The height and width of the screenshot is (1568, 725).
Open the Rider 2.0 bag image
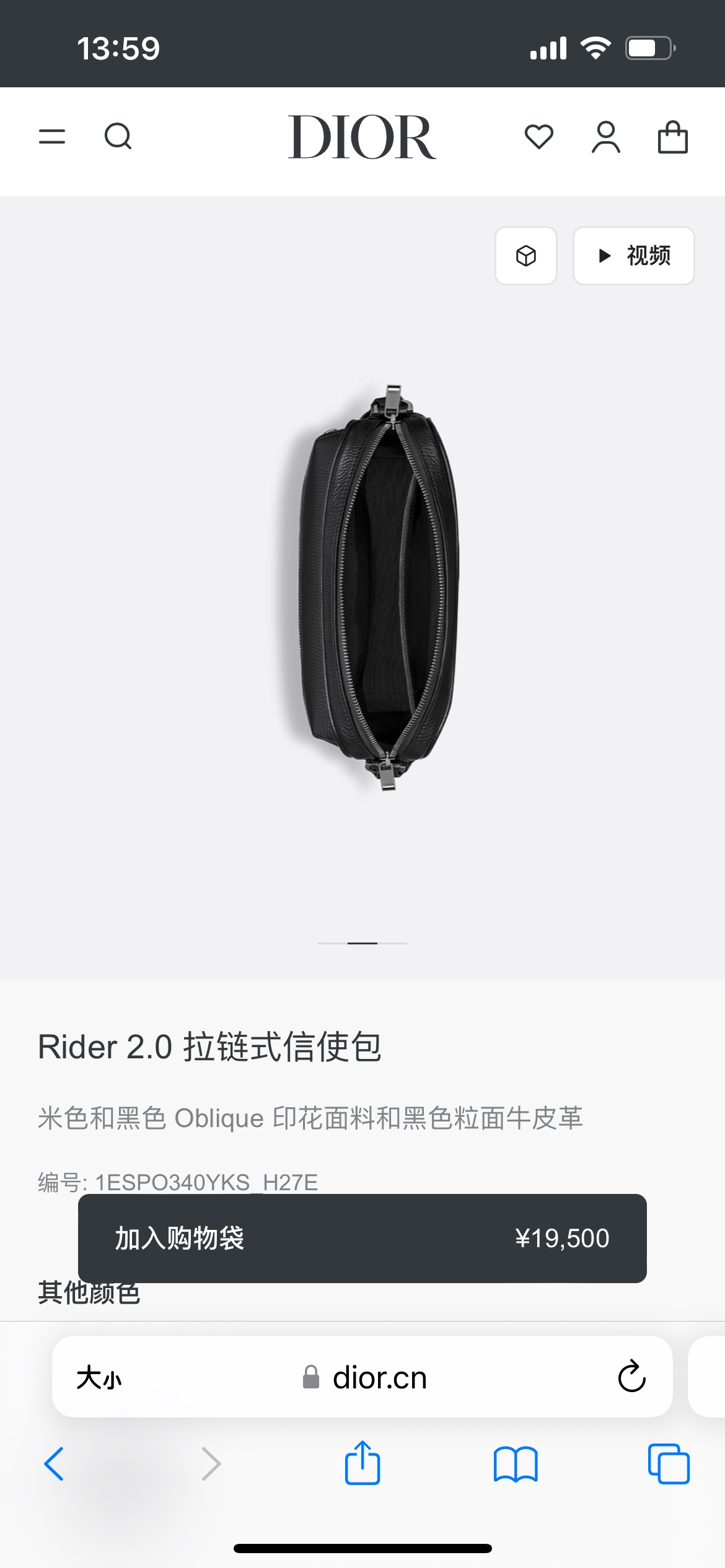point(378,587)
